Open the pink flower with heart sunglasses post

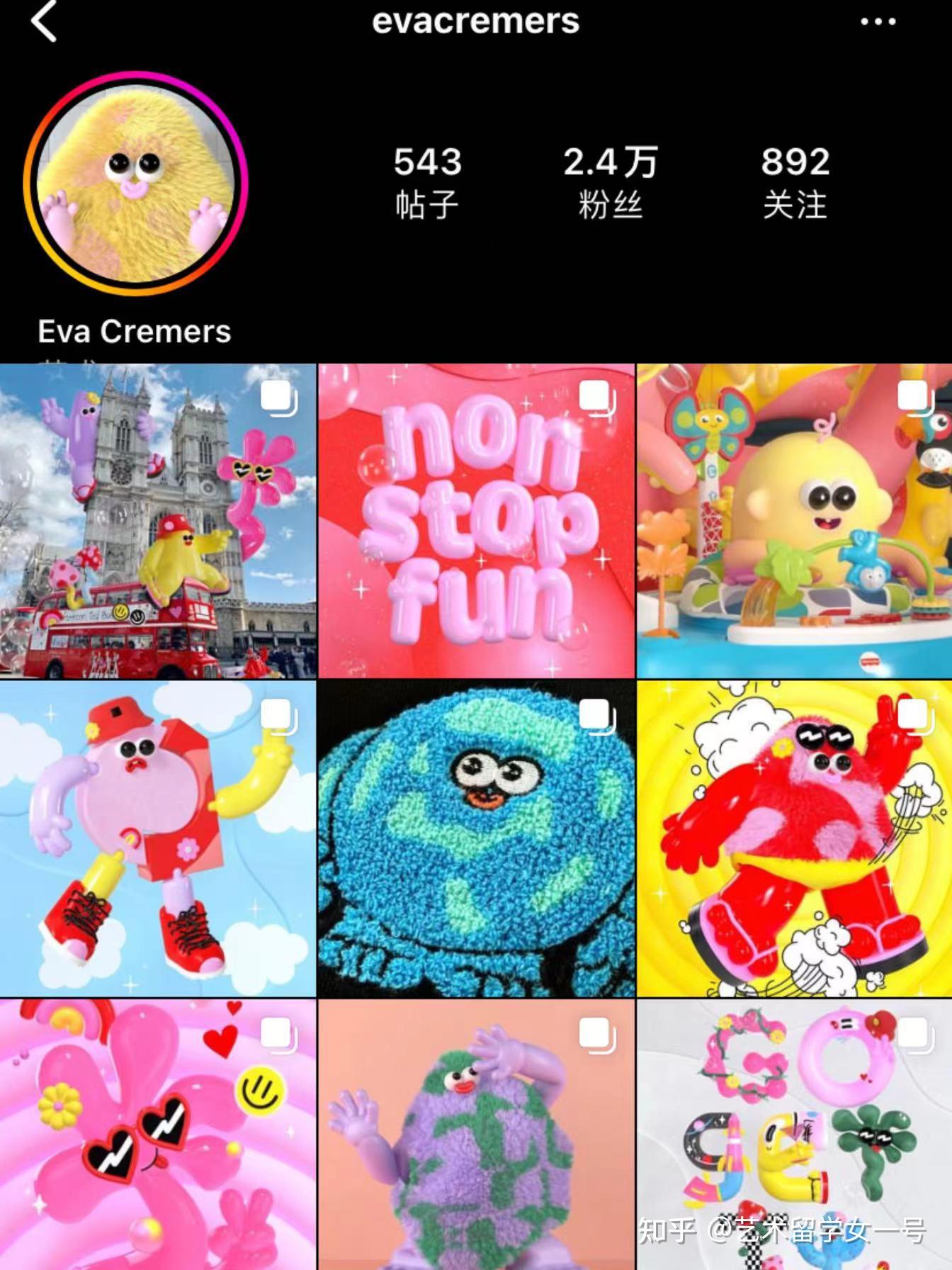(x=158, y=1134)
